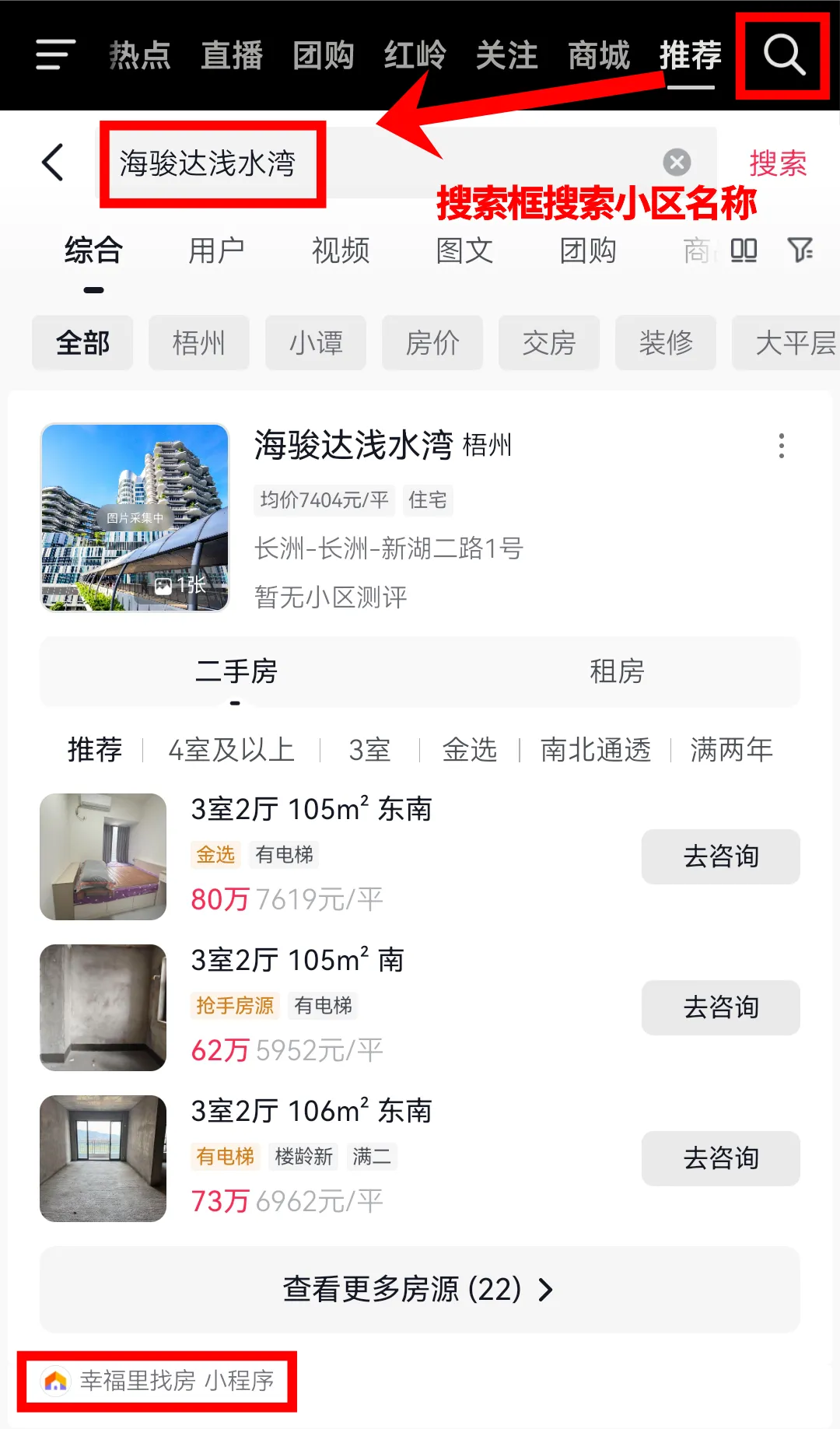Screen dimensions: 840x1429
Task: Tap 去咨询 for the 62万 listing
Action: 720,1007
